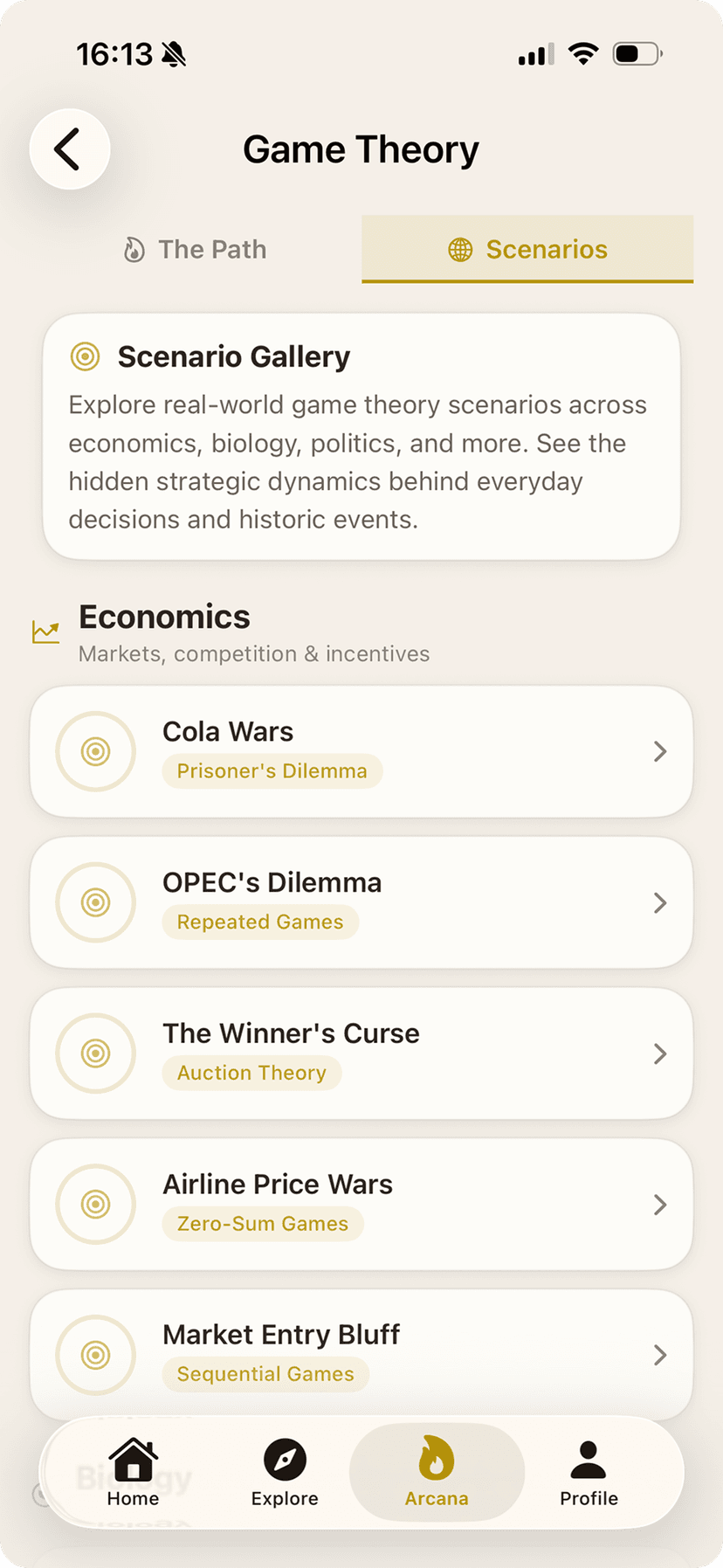The image size is (723, 1568).
Task: Open the Arcana tab
Action: [x=437, y=1473]
